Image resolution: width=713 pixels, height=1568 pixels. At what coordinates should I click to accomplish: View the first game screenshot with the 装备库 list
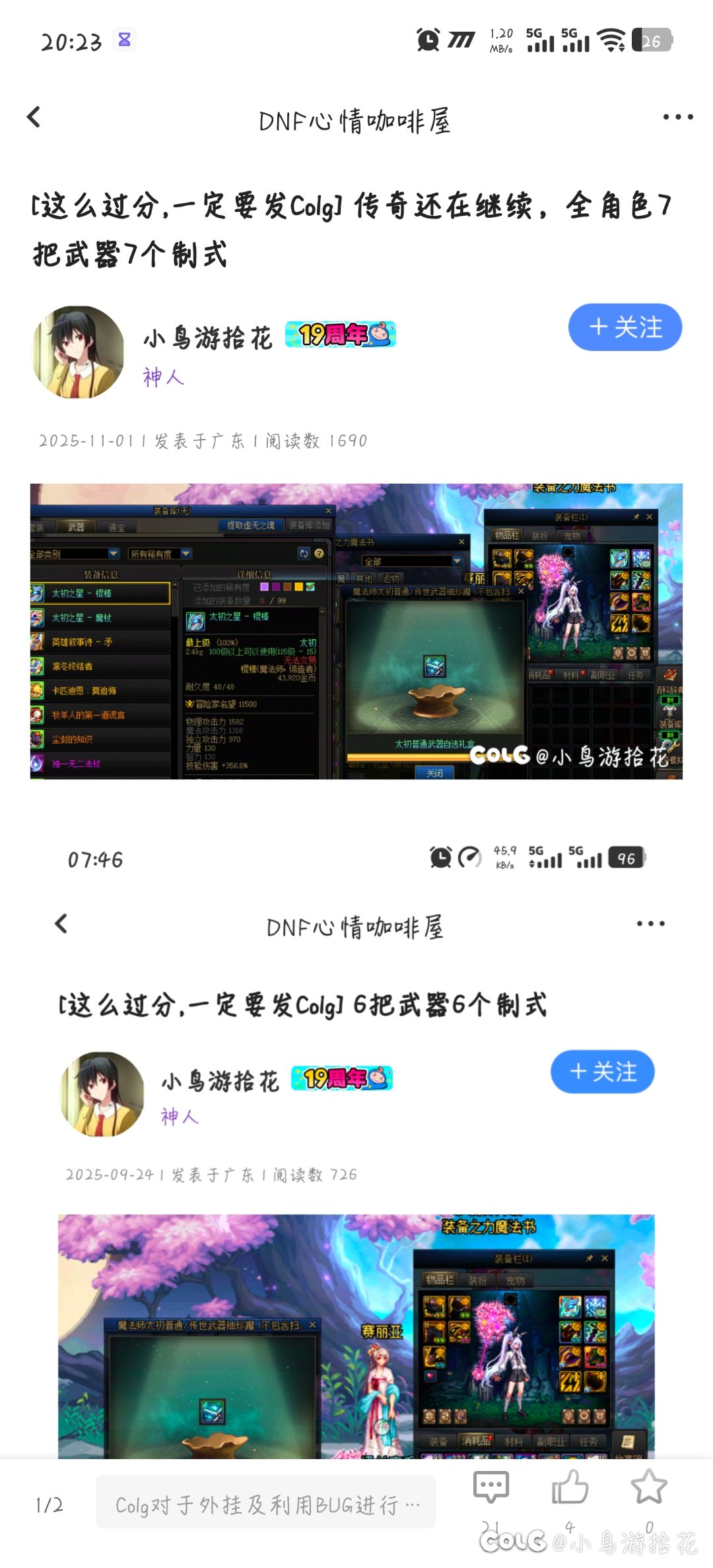click(356, 632)
